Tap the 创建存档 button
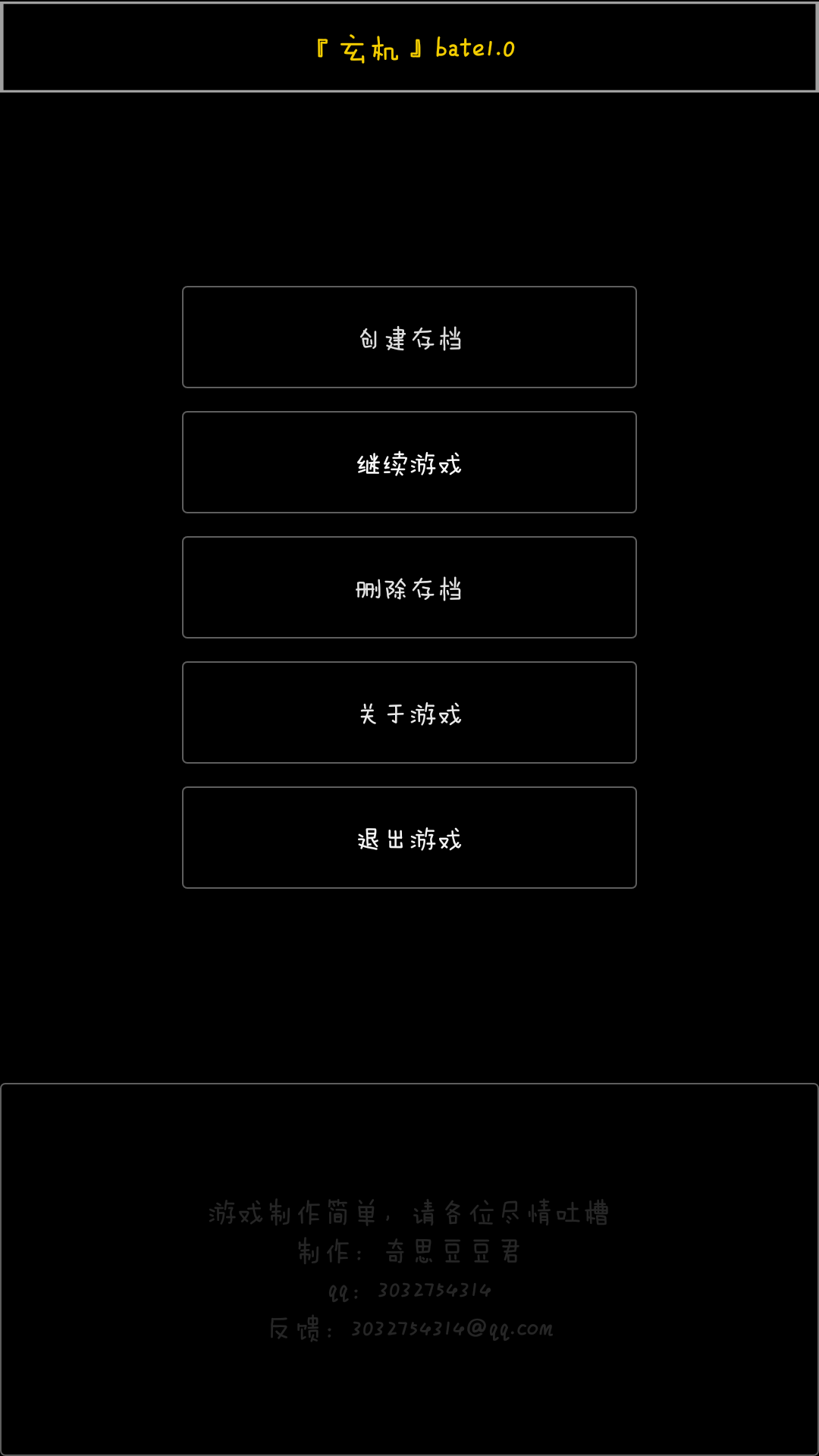The height and width of the screenshot is (1456, 819). pyautogui.click(x=409, y=337)
